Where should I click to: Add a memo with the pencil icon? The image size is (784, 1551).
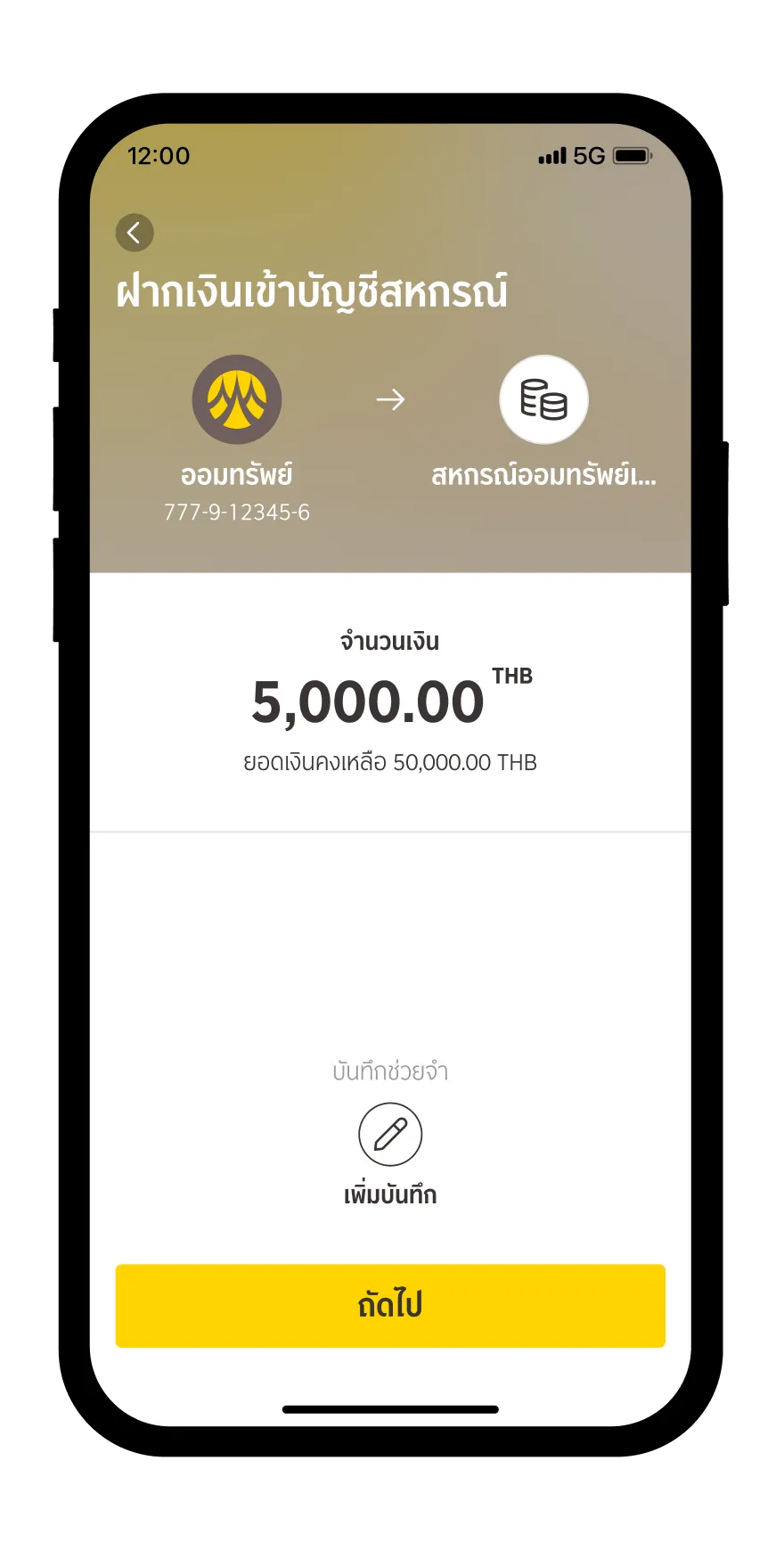click(390, 1134)
